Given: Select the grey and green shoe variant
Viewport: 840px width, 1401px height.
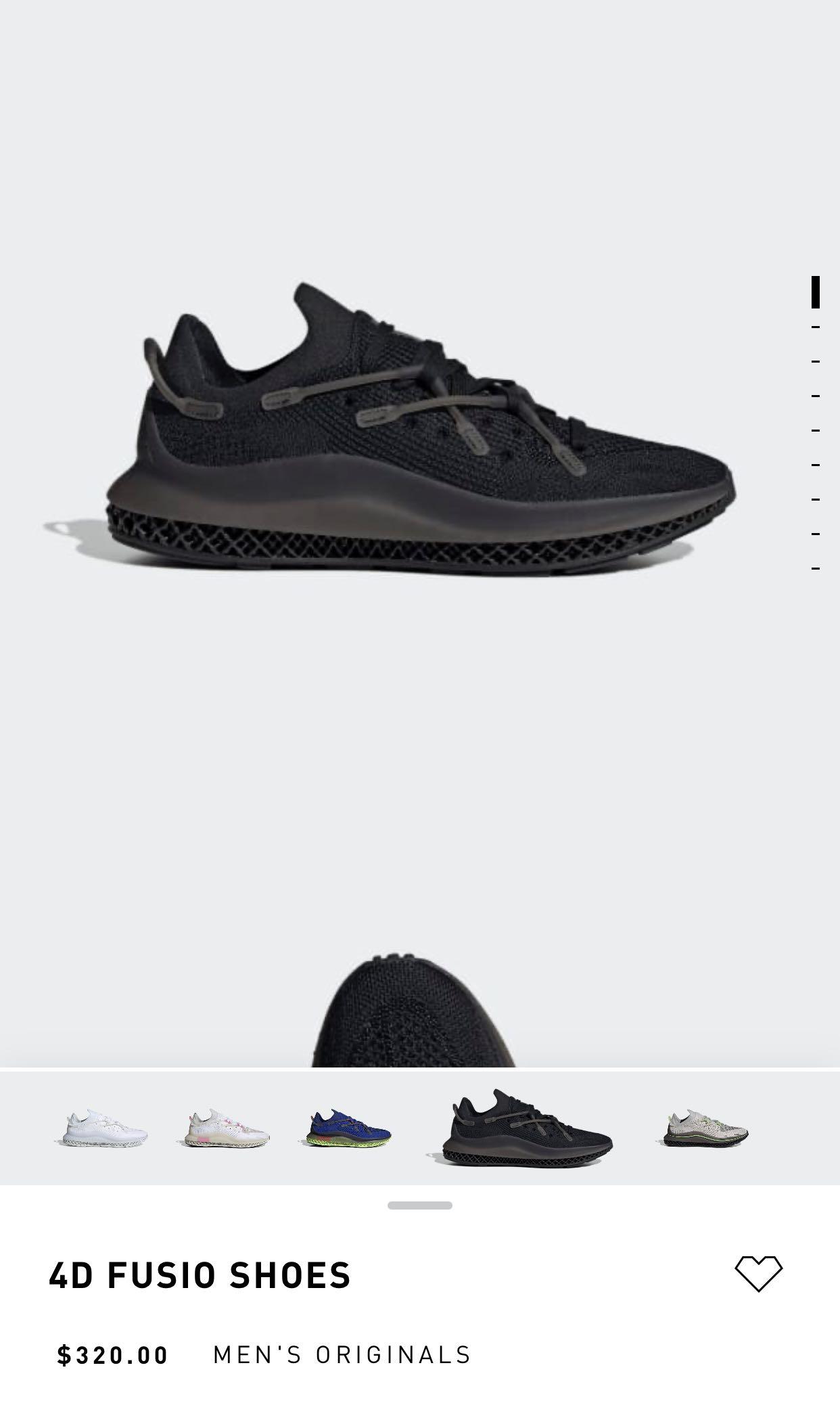Looking at the screenshot, I should point(705,1128).
